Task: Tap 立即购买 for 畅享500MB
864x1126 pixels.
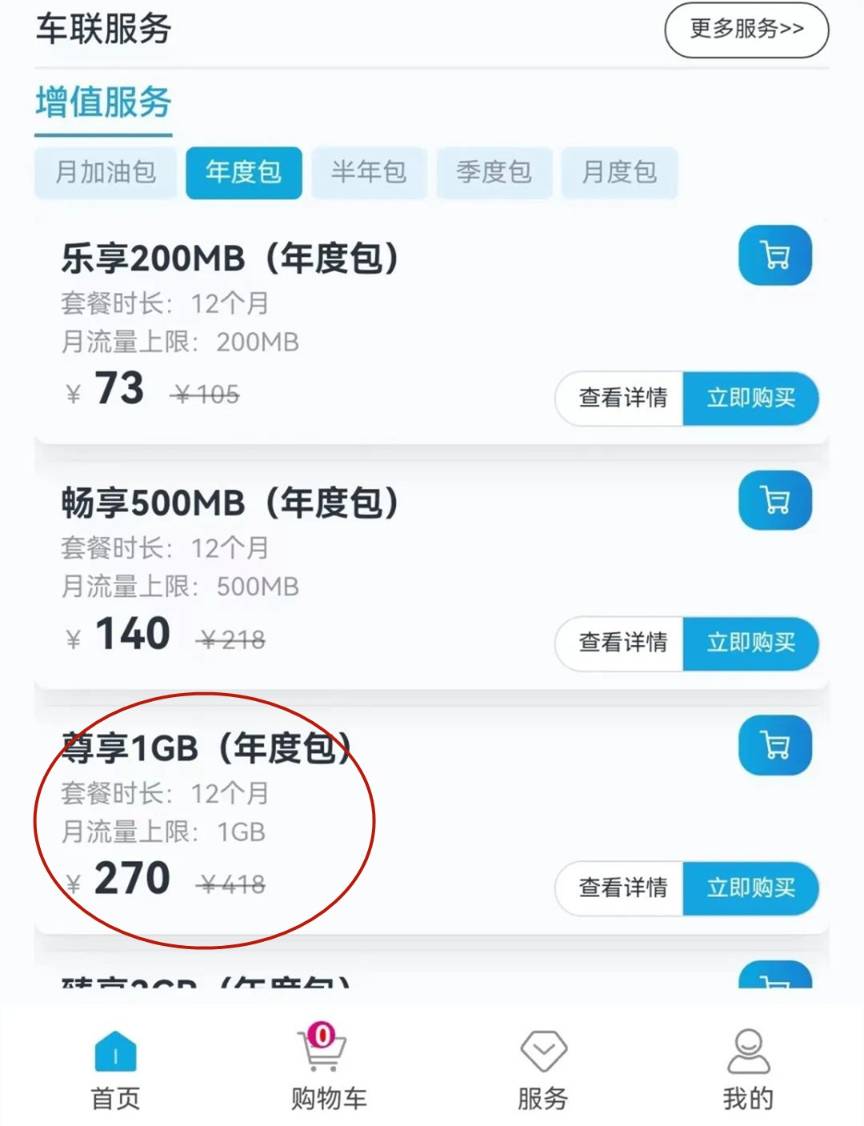Action: point(750,643)
